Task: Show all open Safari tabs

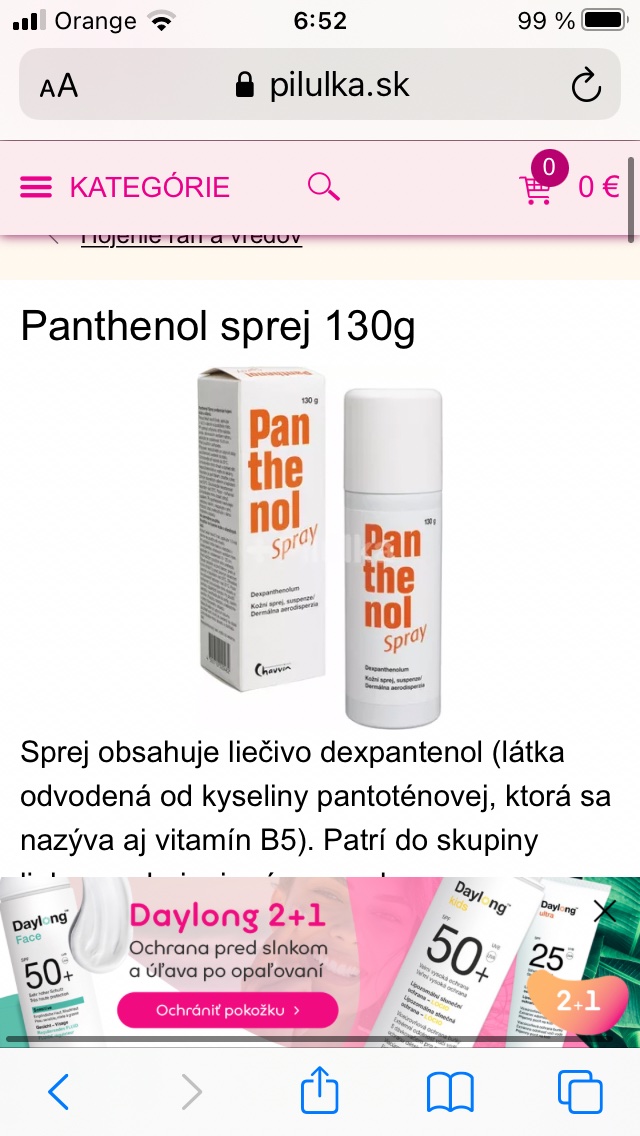Action: 580,1092
